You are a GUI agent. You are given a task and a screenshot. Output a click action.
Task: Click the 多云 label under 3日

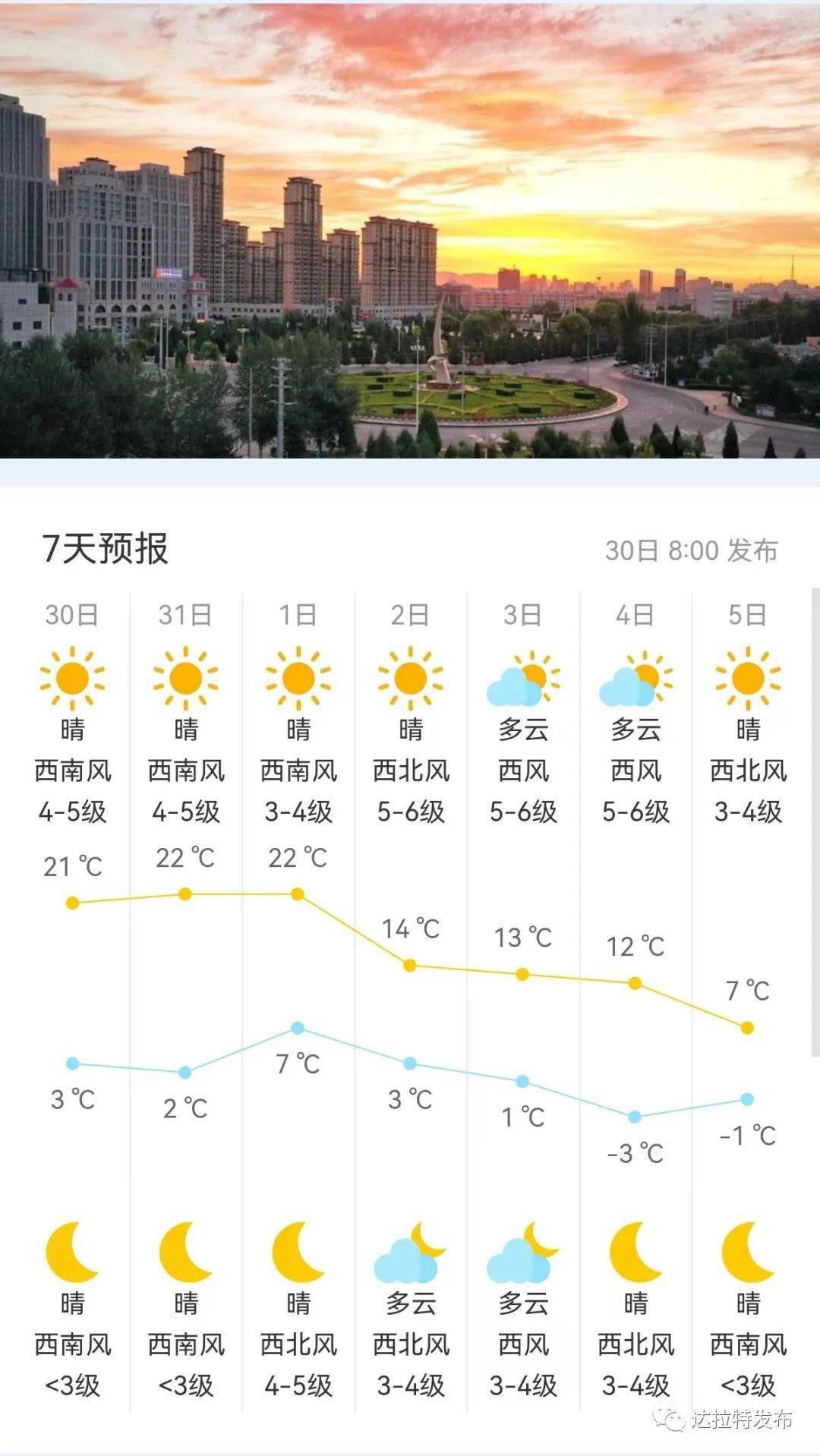(x=522, y=732)
